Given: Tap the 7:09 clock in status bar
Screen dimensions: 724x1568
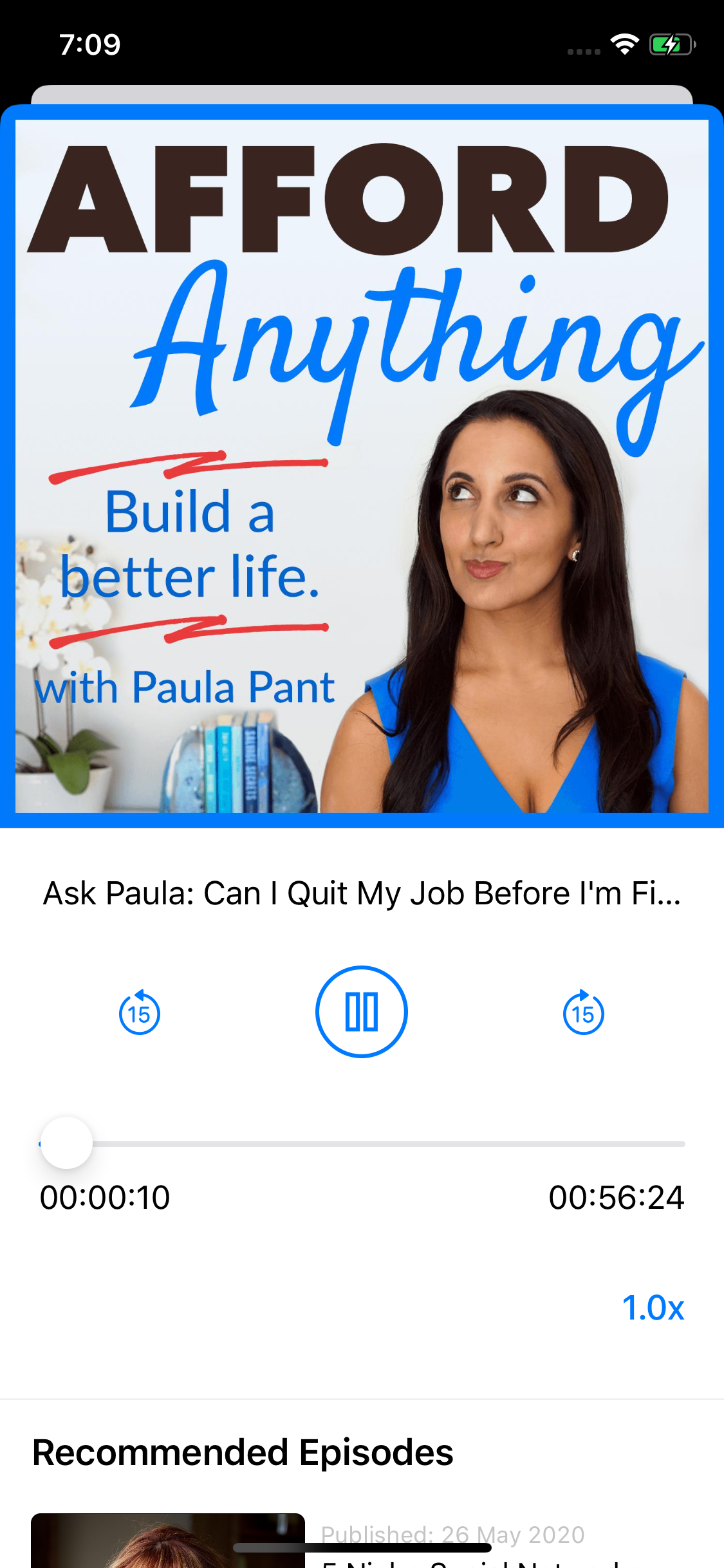Looking at the screenshot, I should (x=89, y=44).
